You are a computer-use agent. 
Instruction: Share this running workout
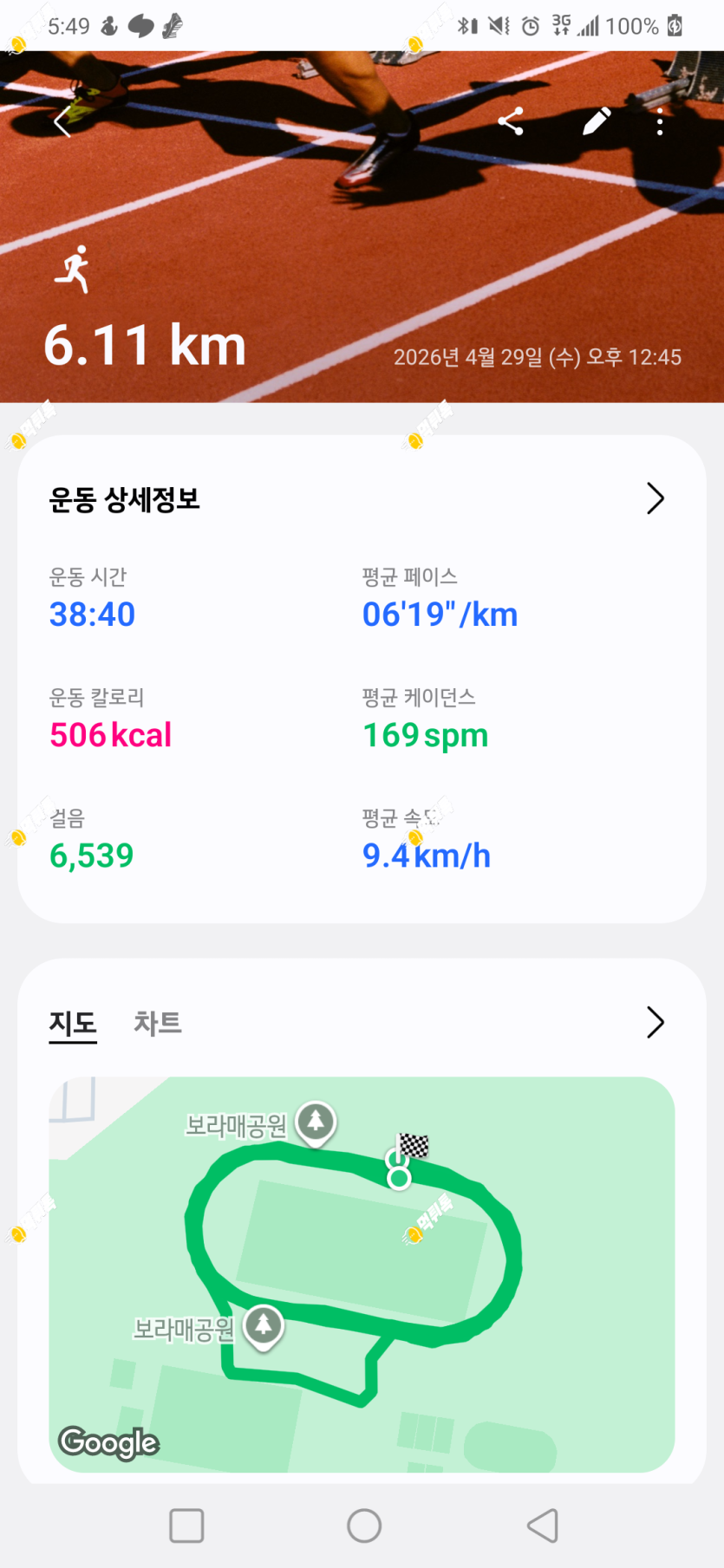coord(511,122)
